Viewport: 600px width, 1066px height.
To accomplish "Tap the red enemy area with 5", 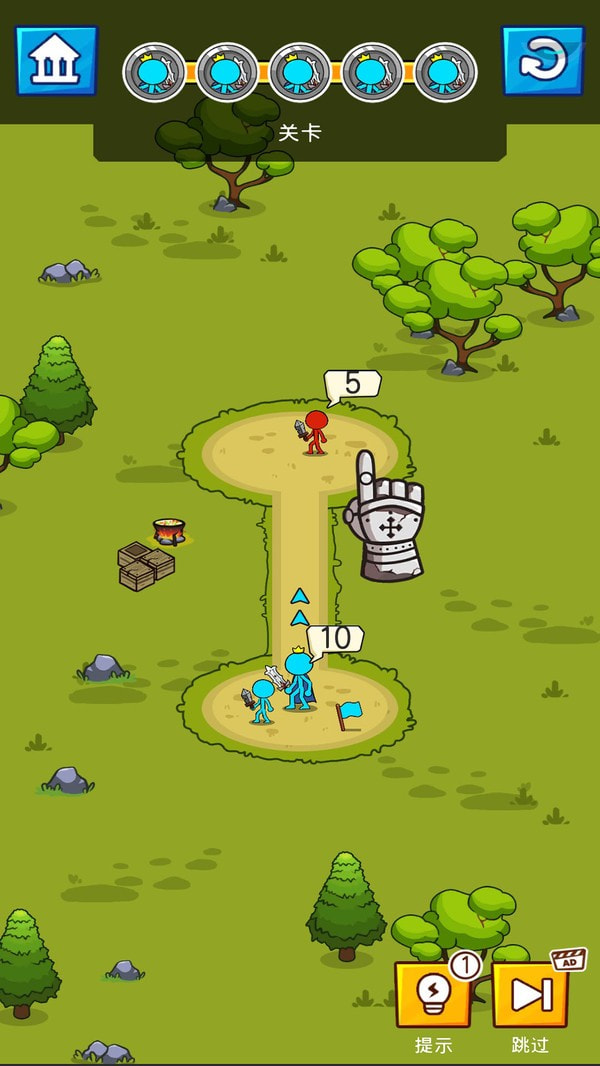I will tap(315, 434).
